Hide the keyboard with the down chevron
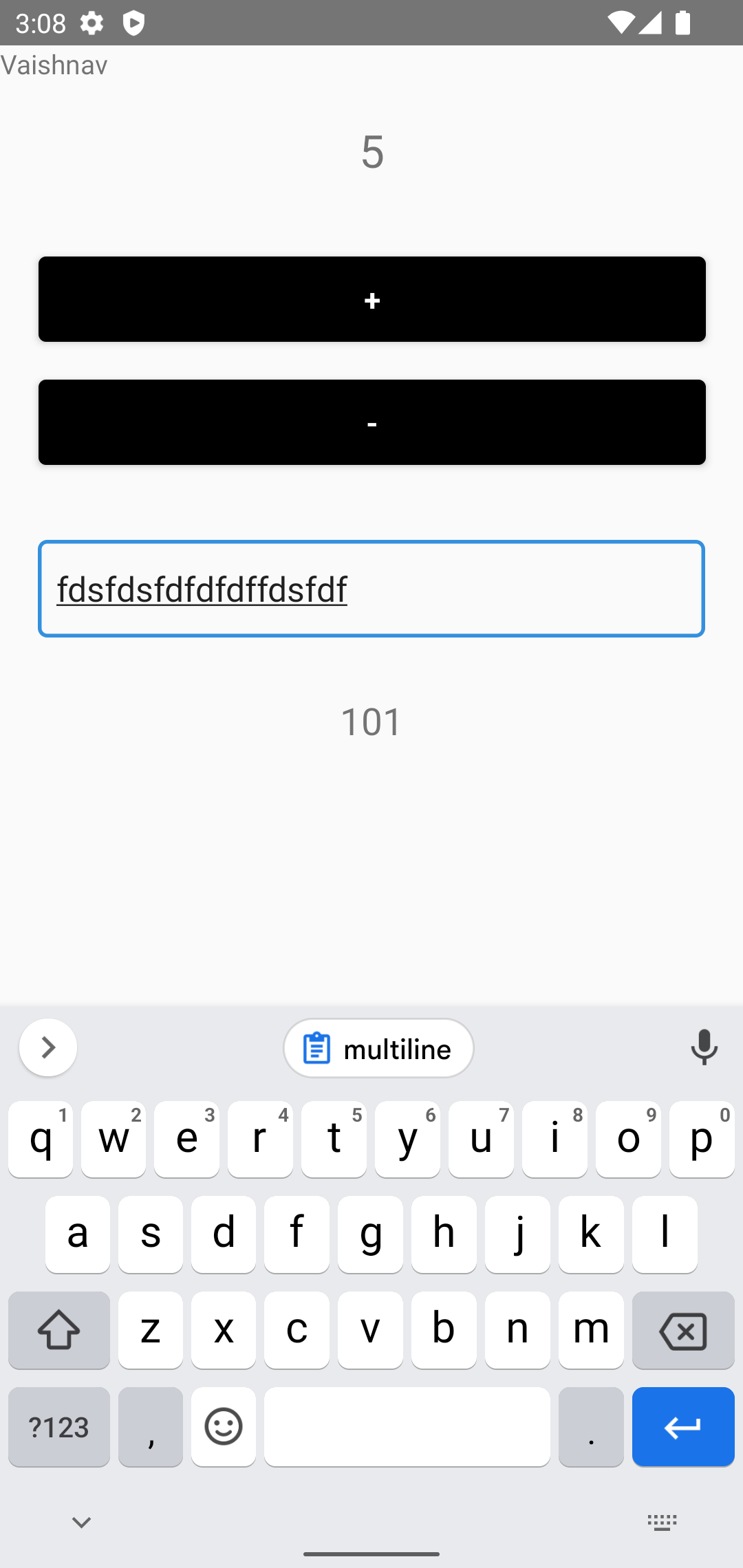743x1568 pixels. tap(81, 1523)
